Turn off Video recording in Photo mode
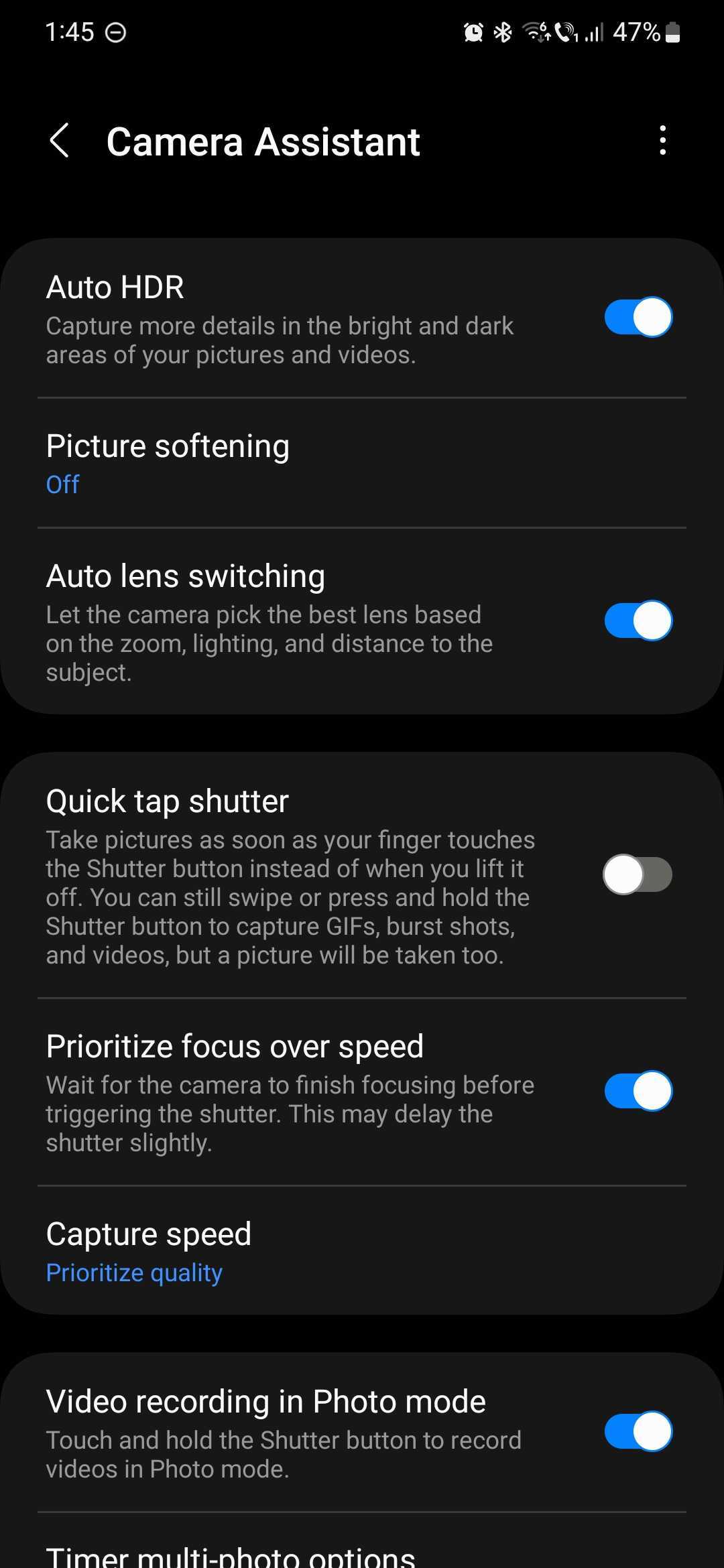This screenshot has width=724, height=1568. click(x=638, y=1431)
